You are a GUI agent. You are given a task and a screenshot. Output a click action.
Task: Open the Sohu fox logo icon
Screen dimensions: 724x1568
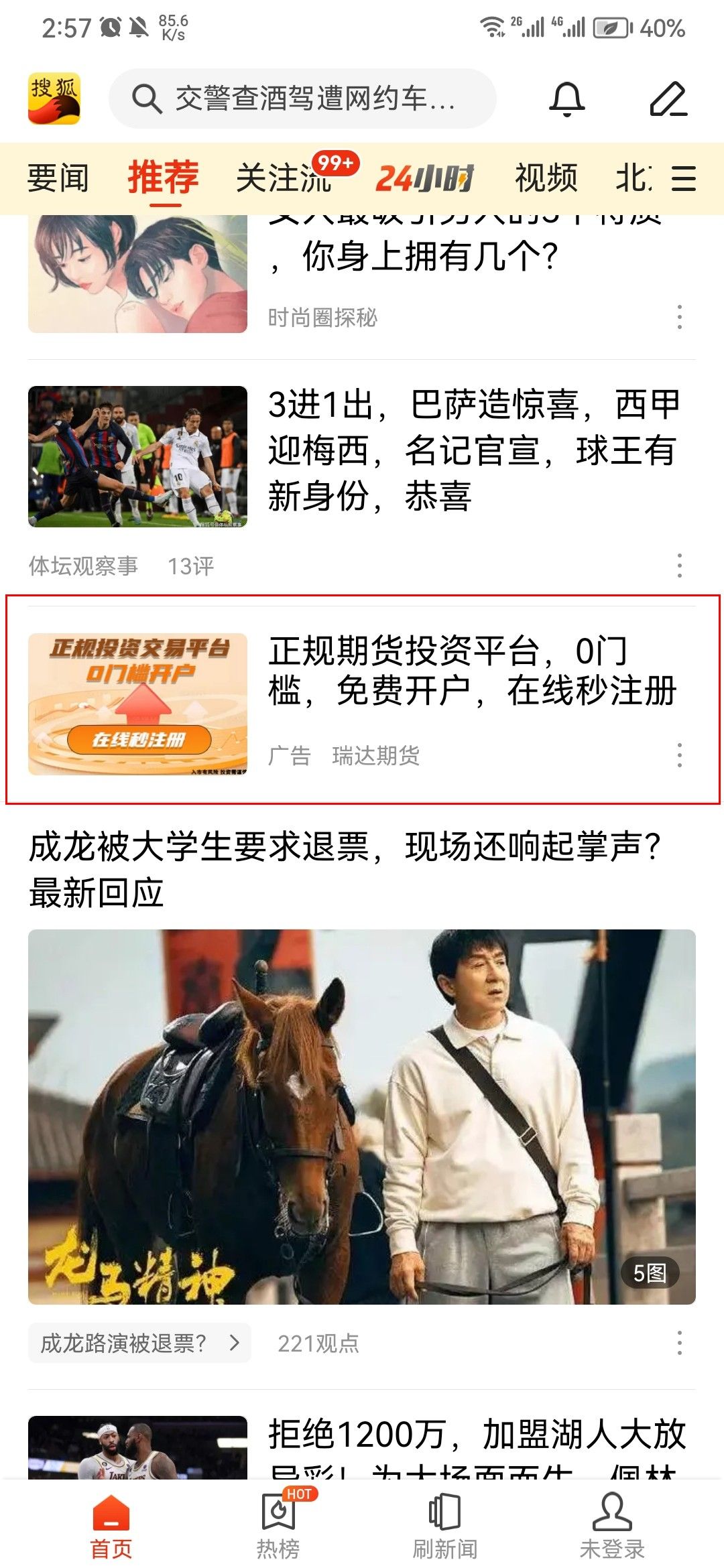56,99
